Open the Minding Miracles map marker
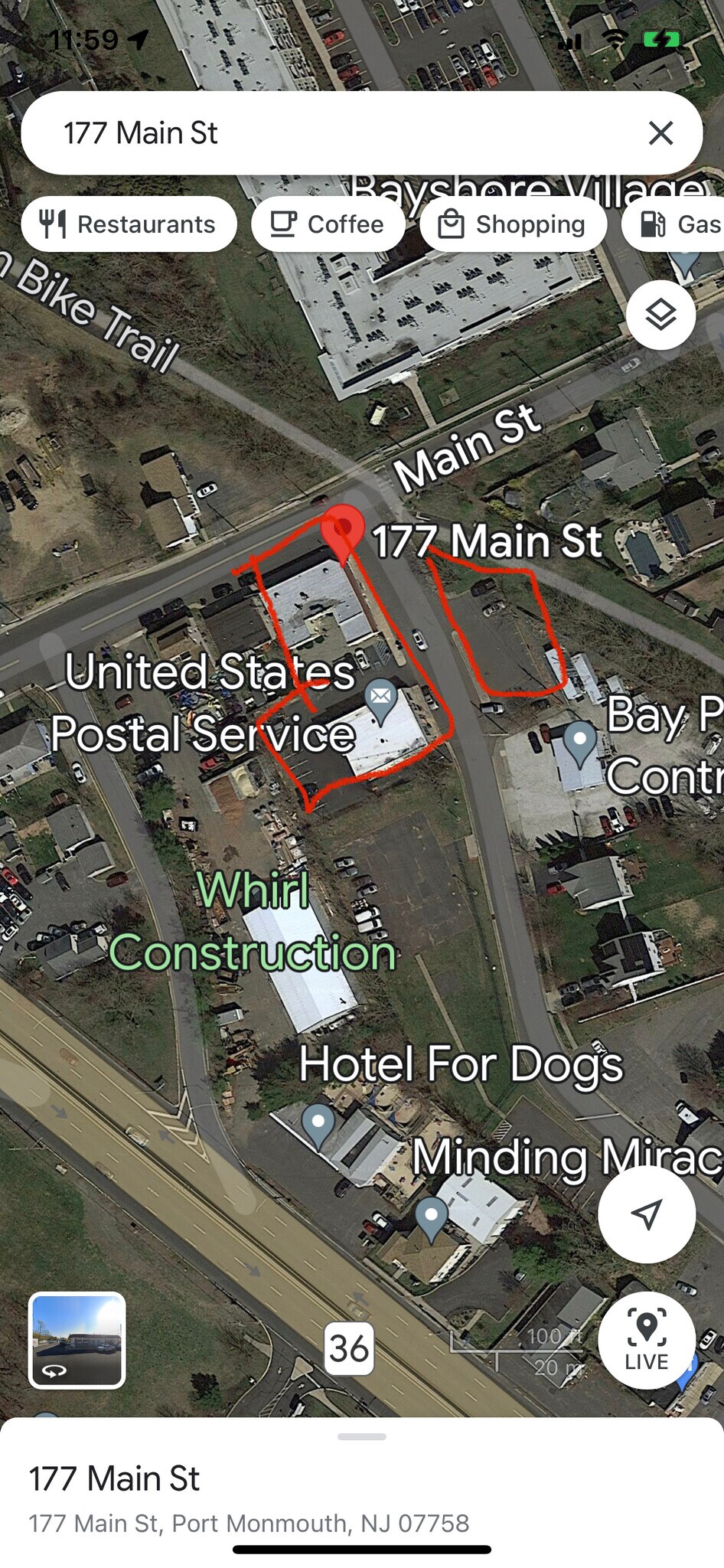The image size is (724, 1568). pyautogui.click(x=431, y=1217)
